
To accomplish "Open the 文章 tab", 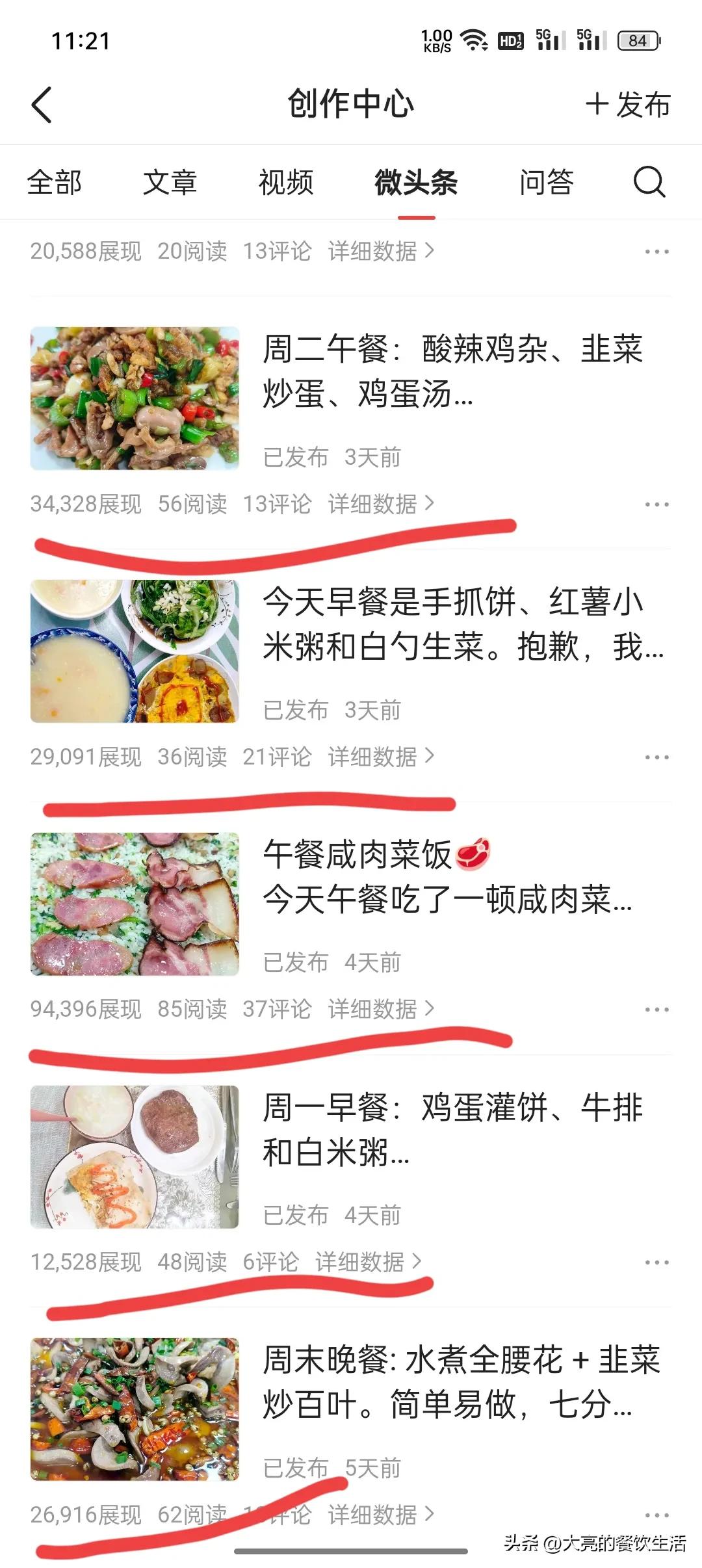I will (172, 183).
